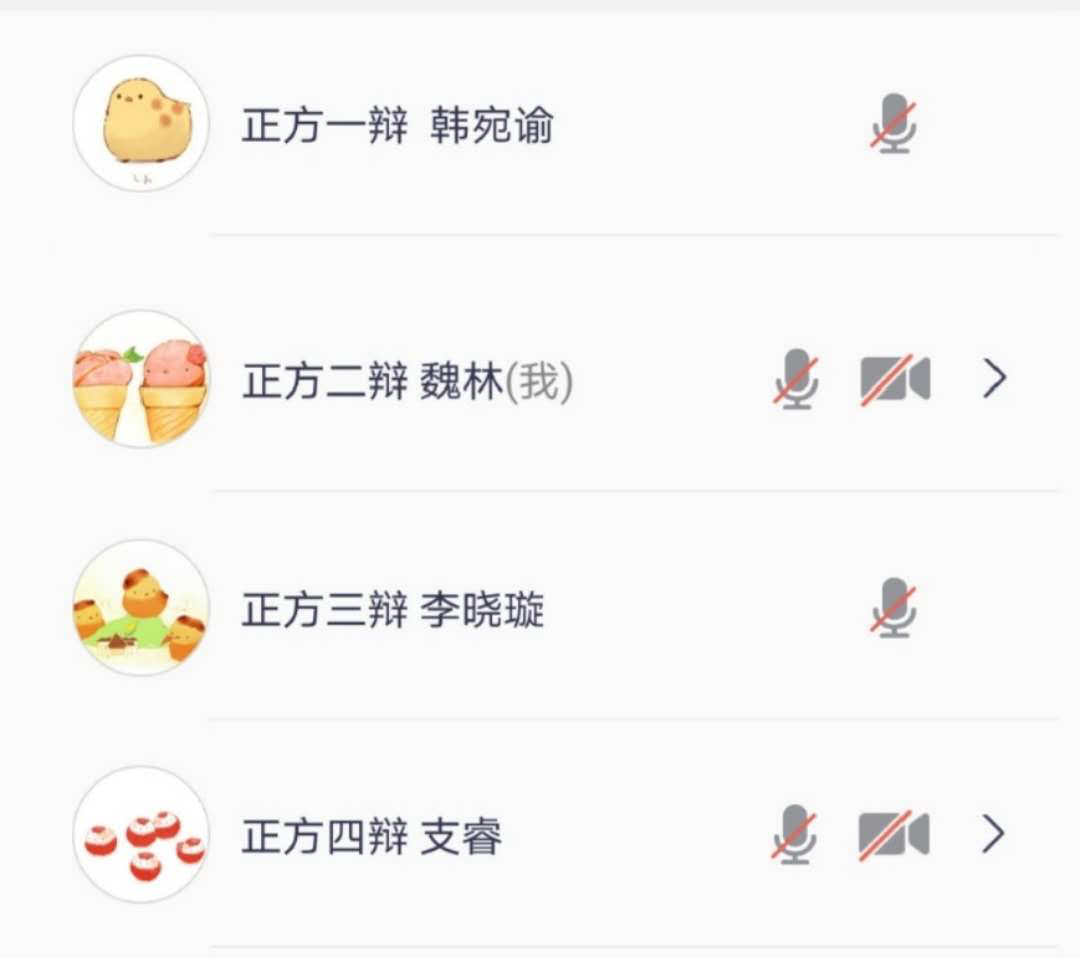
Task: Tap camera-off icon for 支睿
Action: point(894,835)
